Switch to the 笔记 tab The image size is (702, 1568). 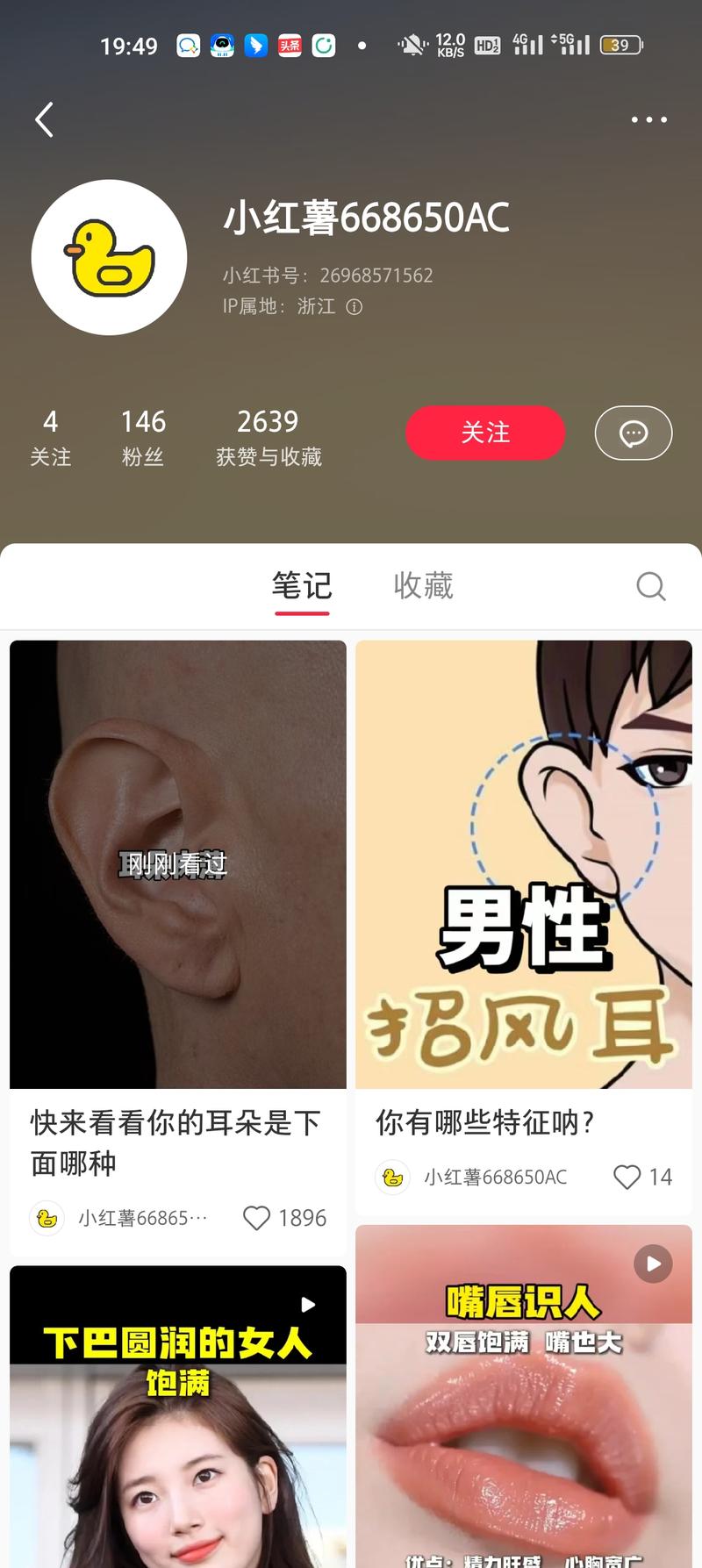click(x=302, y=586)
